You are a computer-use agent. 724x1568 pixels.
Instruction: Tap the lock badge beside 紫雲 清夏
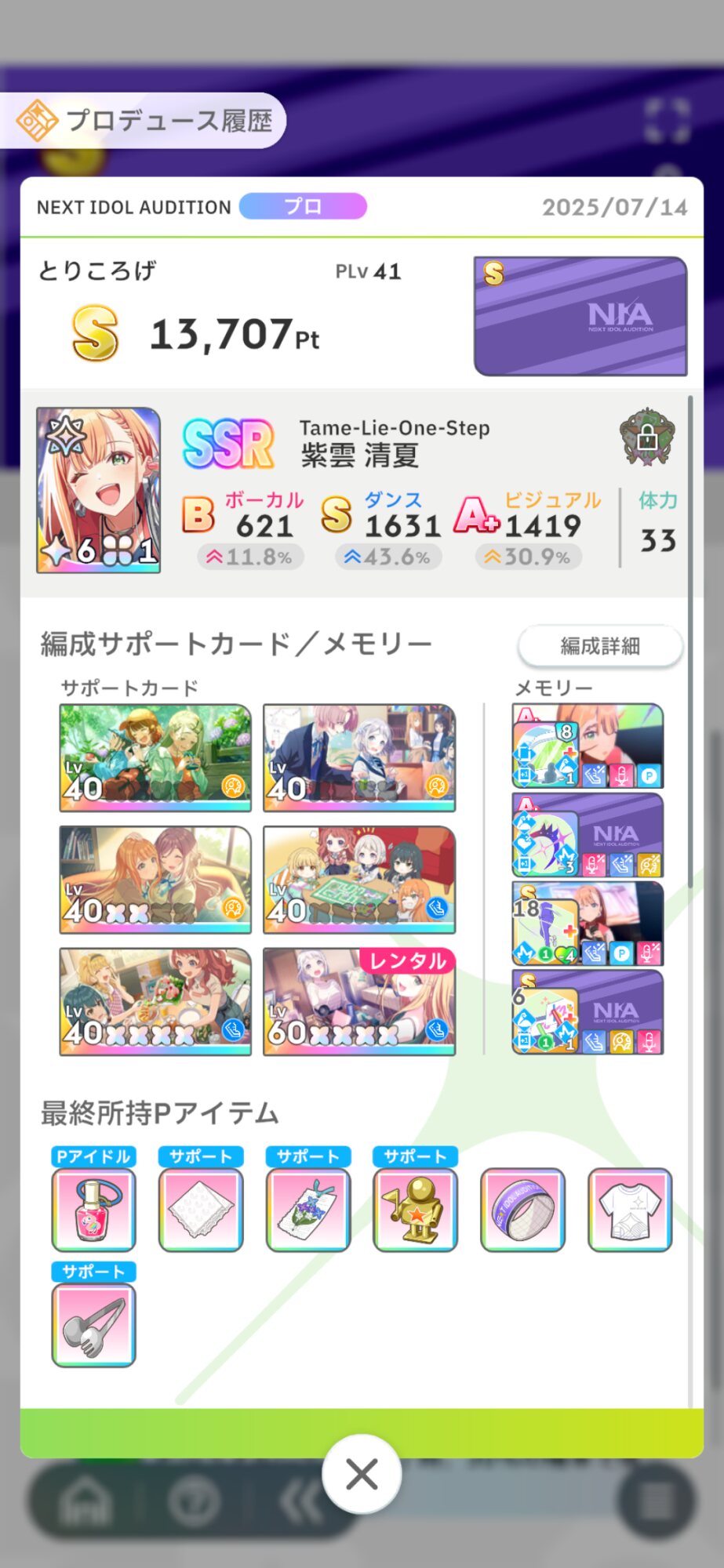[x=647, y=437]
